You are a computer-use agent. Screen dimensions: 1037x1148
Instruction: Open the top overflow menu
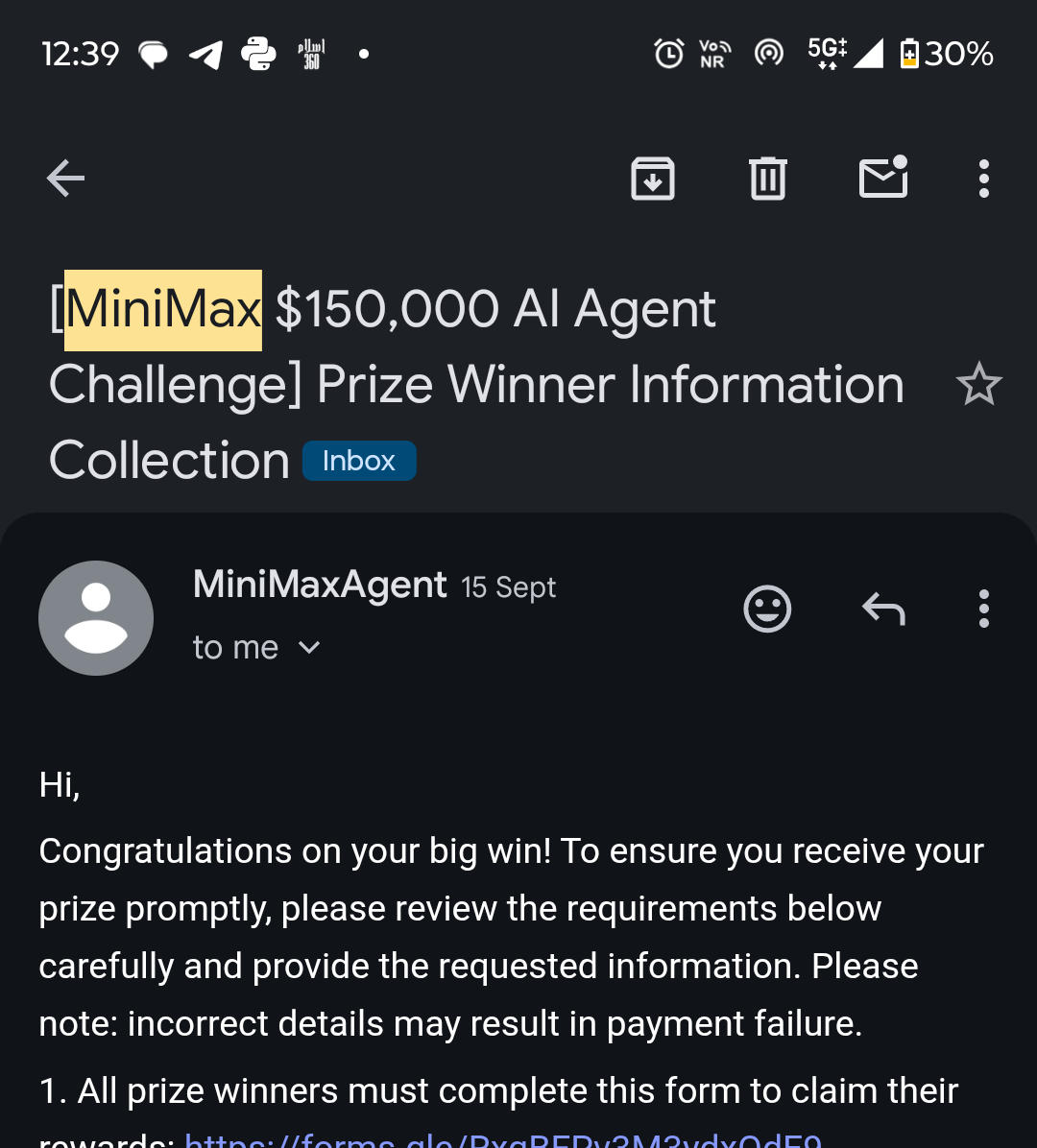coord(983,179)
